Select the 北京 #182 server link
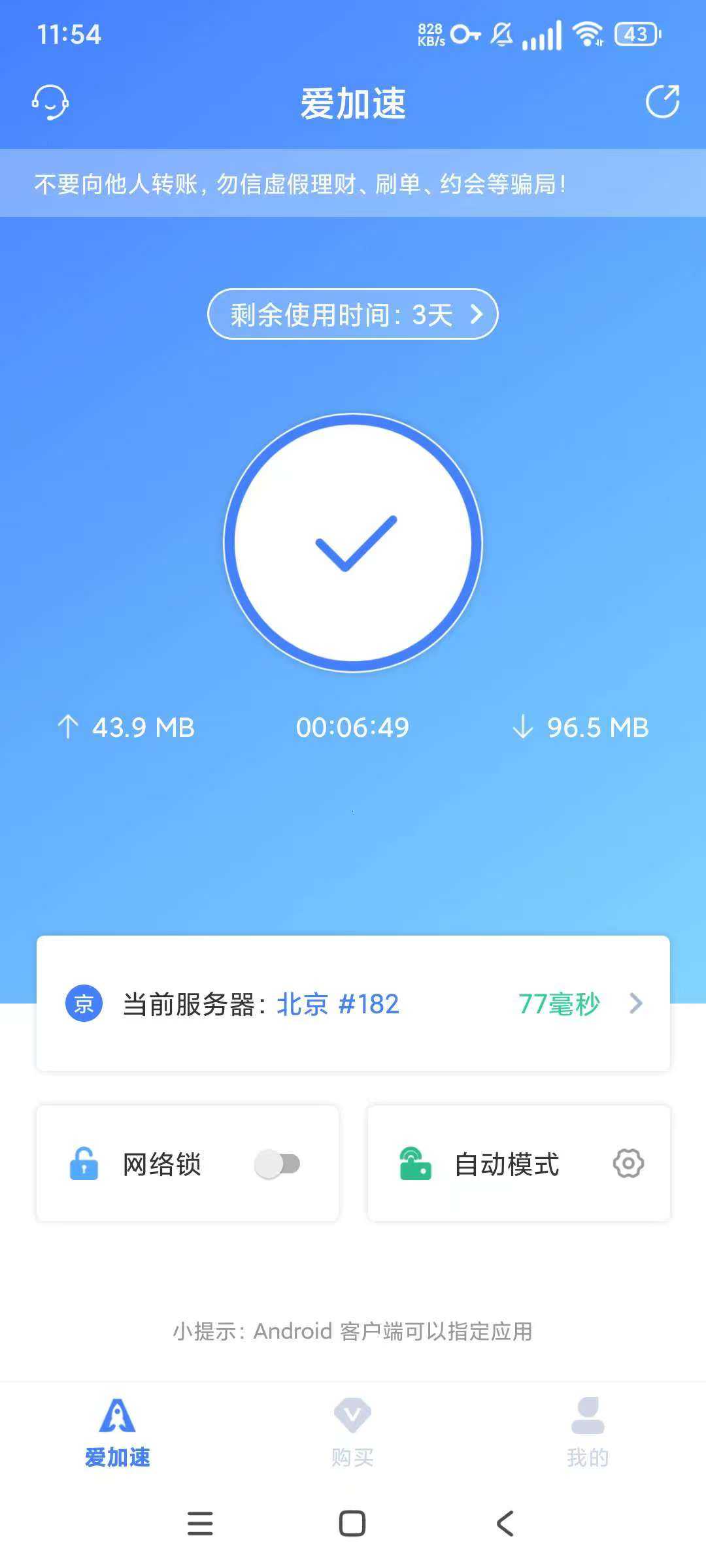The image size is (706, 1568). tap(337, 1004)
